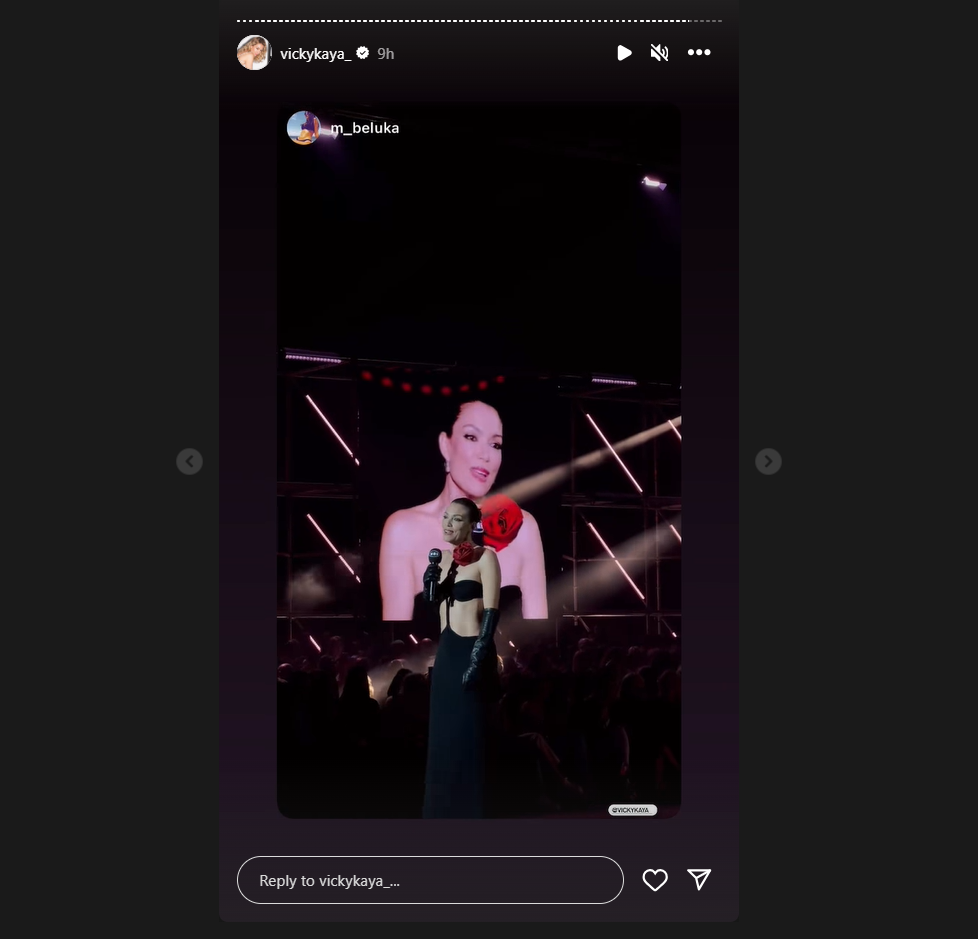Open the vickykaya_ profile
The image size is (978, 939).
click(x=315, y=54)
